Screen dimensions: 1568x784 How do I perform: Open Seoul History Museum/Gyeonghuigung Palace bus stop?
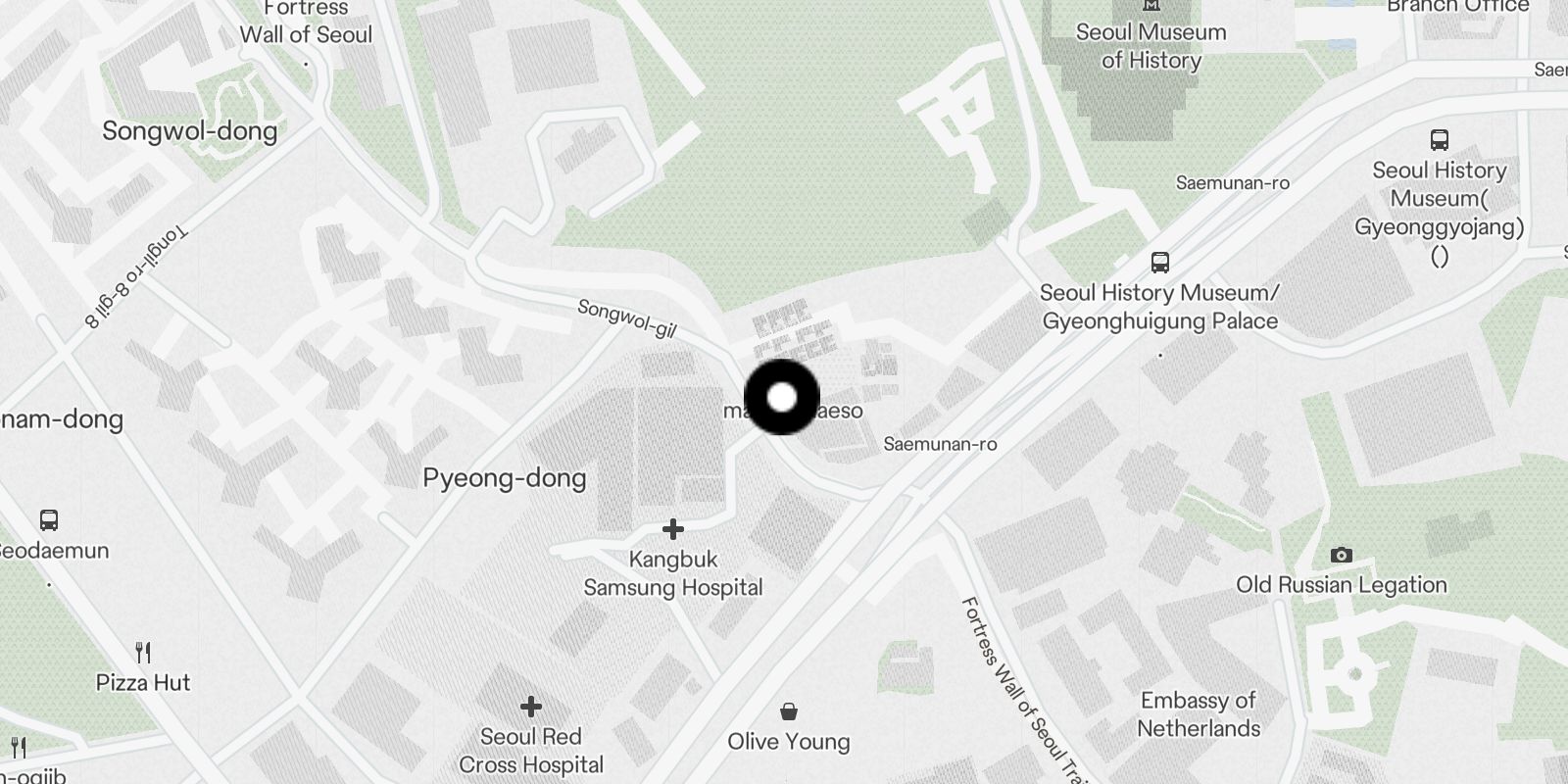1160,263
